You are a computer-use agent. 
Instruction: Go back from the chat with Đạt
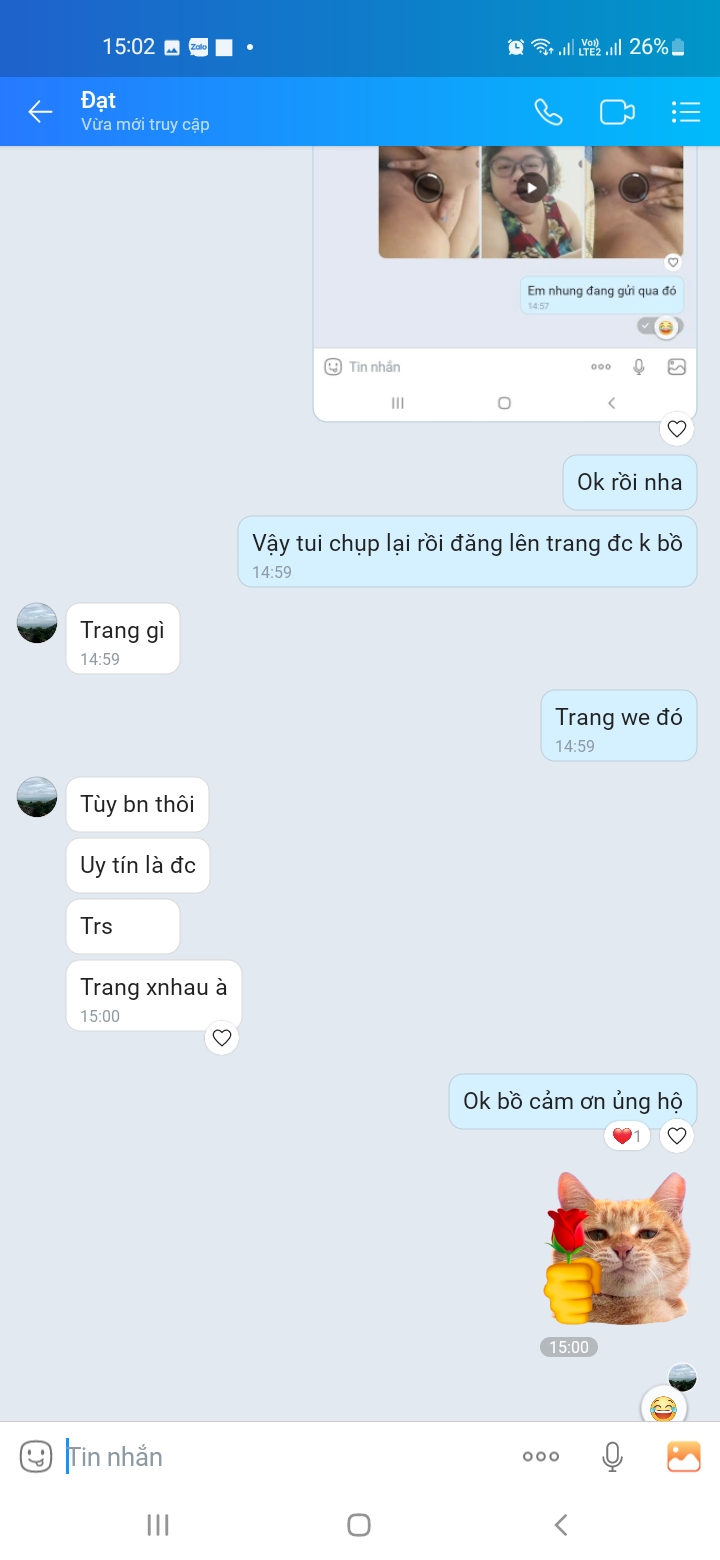point(40,112)
